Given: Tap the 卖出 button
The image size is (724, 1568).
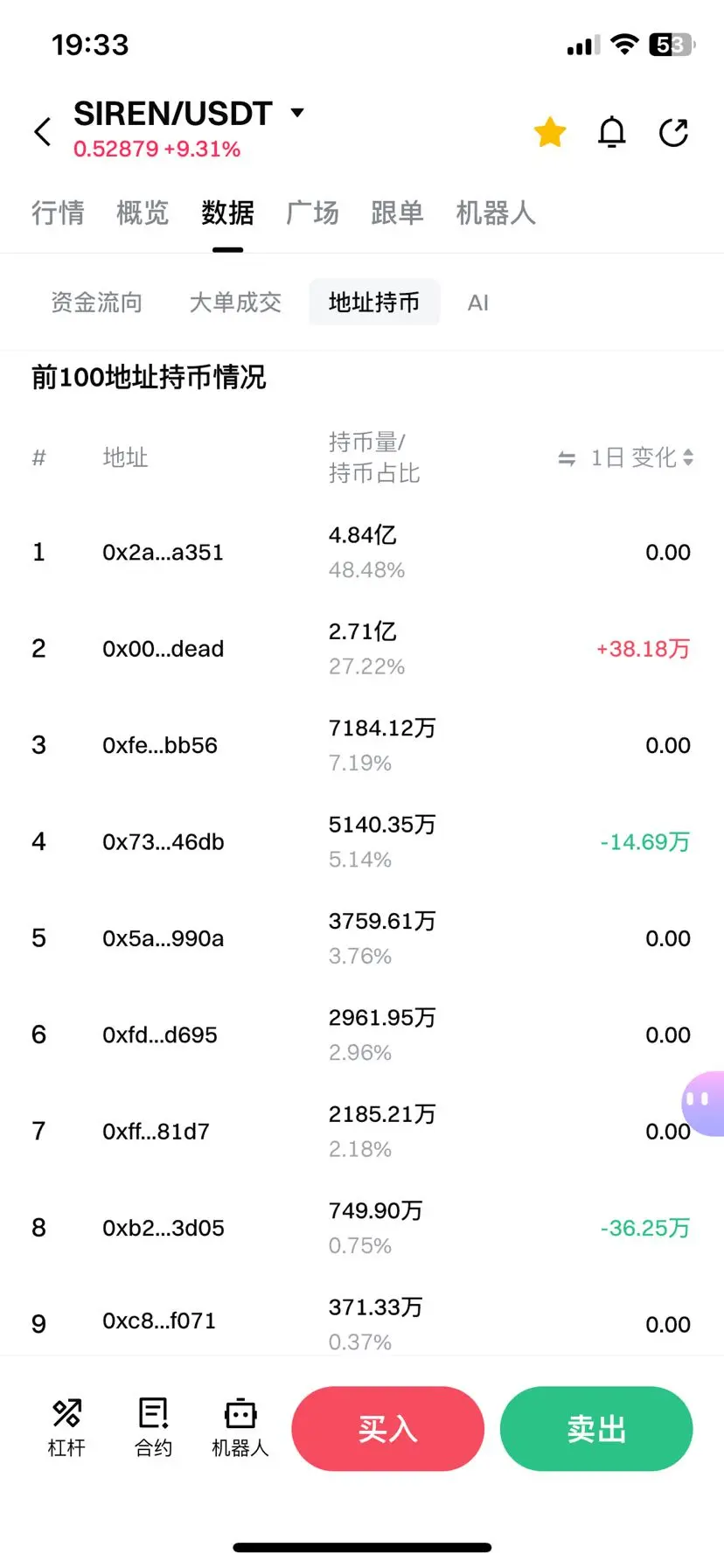Looking at the screenshot, I should (596, 1428).
